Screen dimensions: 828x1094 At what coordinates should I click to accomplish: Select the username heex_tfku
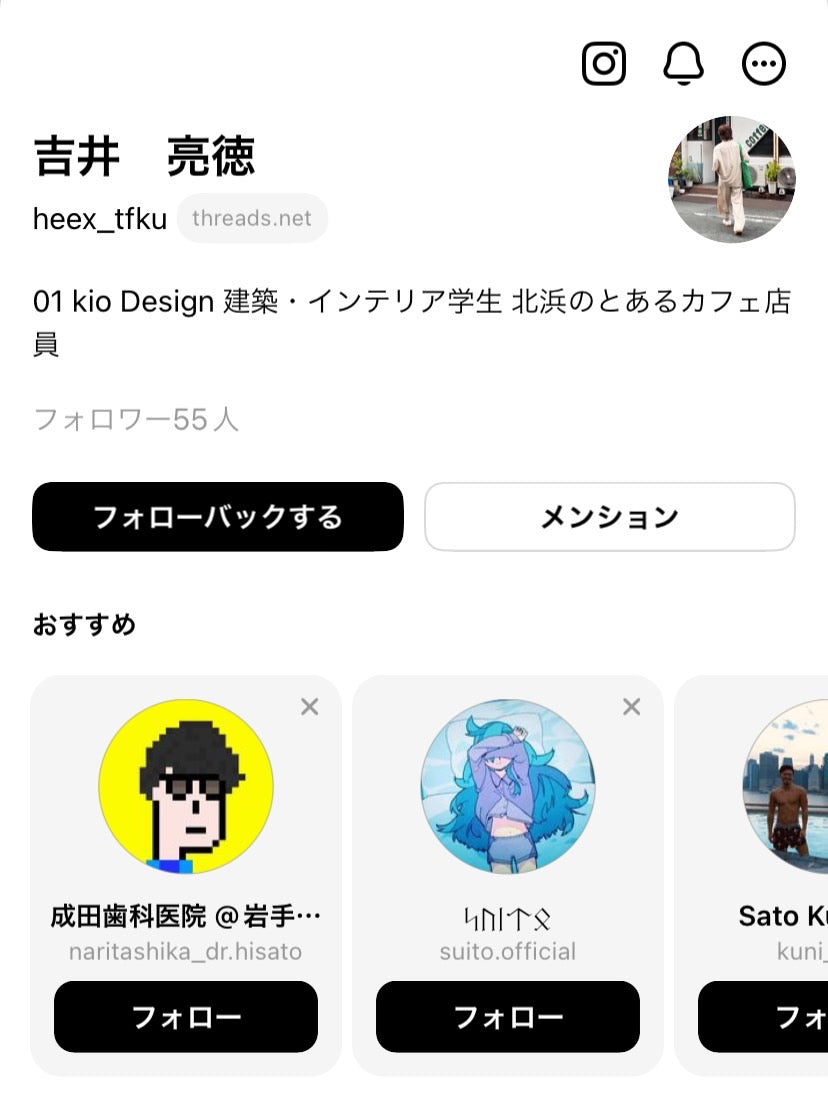[x=99, y=218]
